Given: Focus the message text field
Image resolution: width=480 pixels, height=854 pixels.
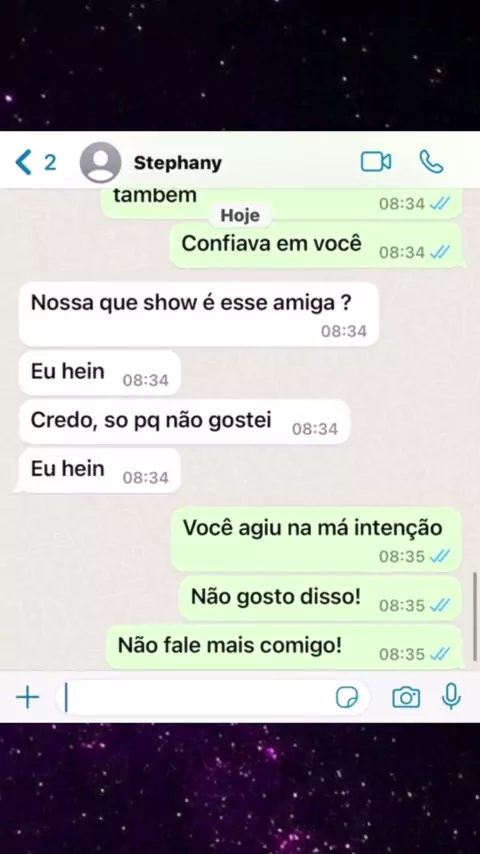Looking at the screenshot, I should [196, 697].
